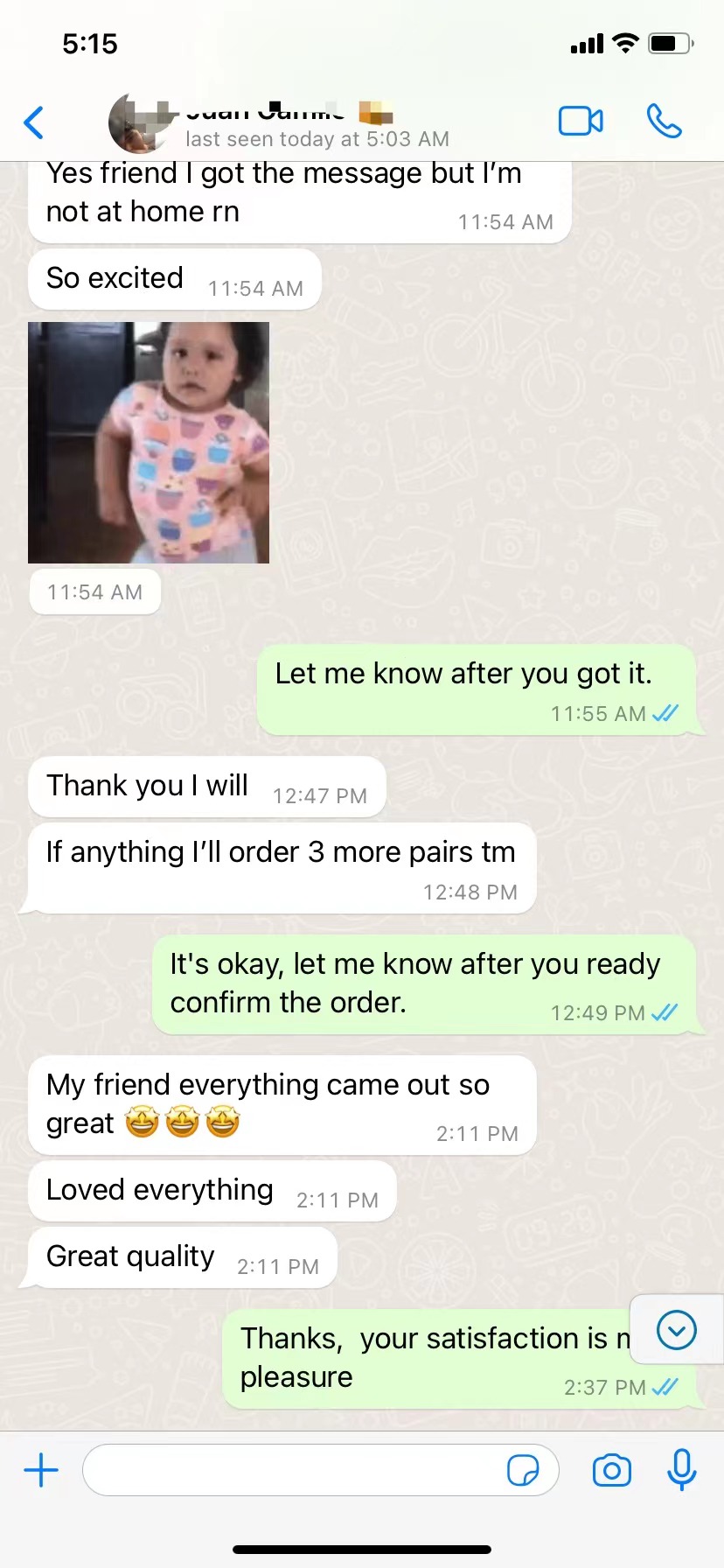Open the sticker picker in the message box
The height and width of the screenshot is (1568, 724).
[x=523, y=1470]
